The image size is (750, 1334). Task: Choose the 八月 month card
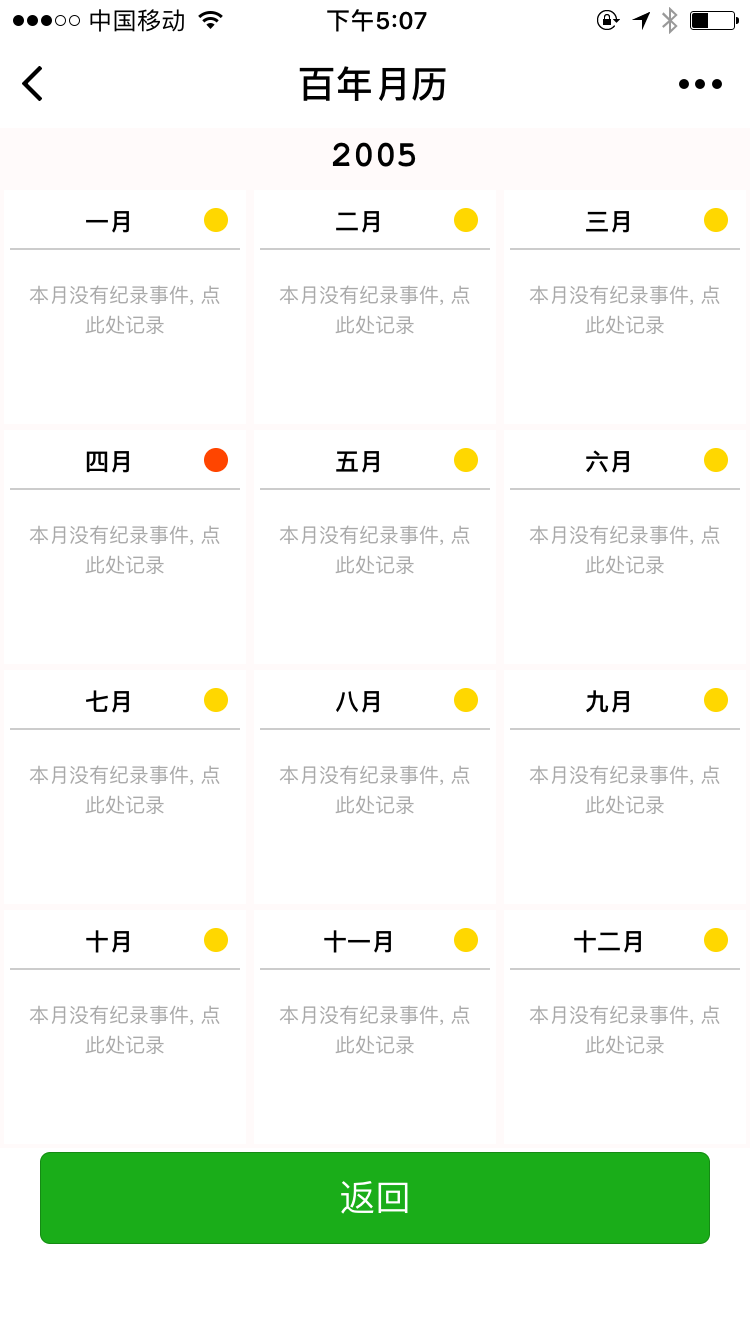click(375, 788)
